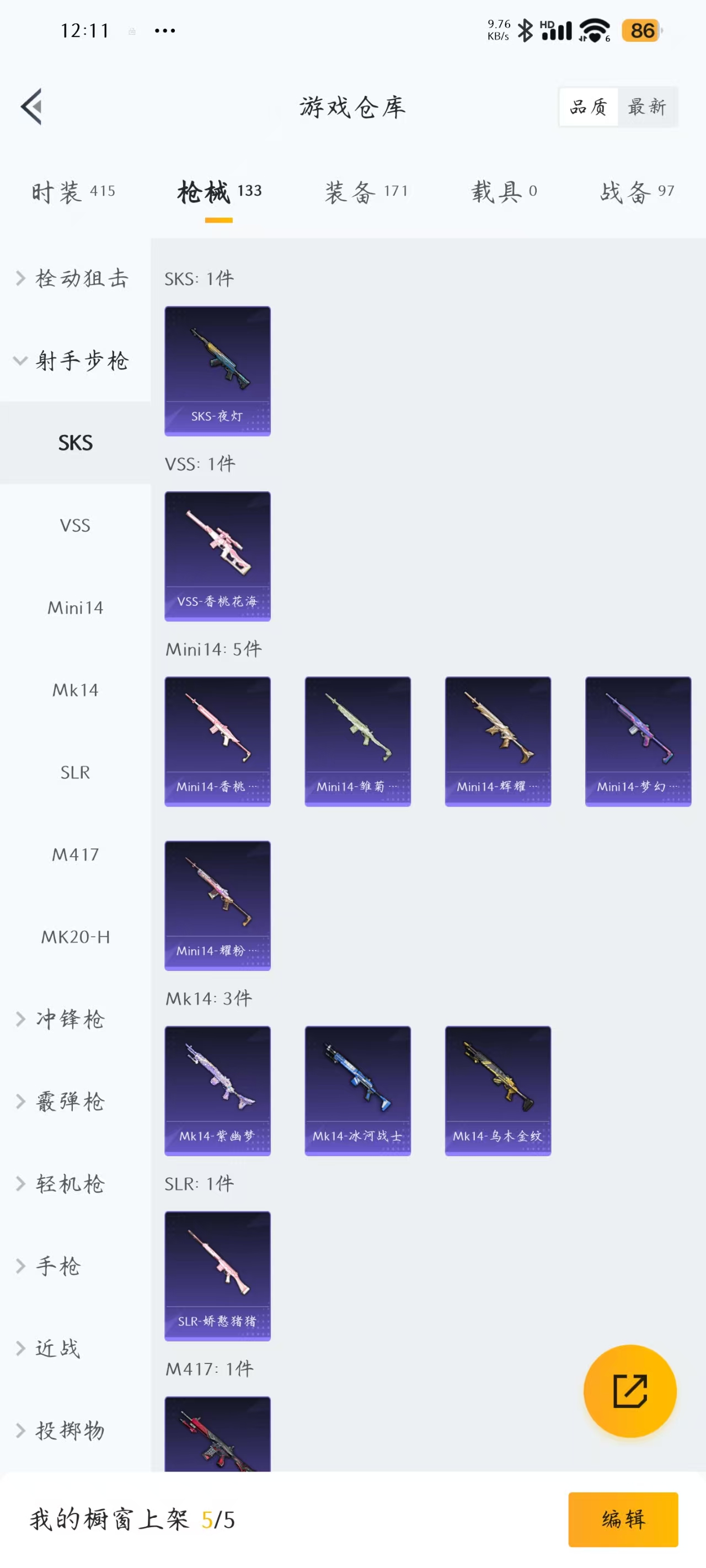This screenshot has width=706, height=1568.
Task: Select MK20-H in the side list
Action: tap(75, 937)
